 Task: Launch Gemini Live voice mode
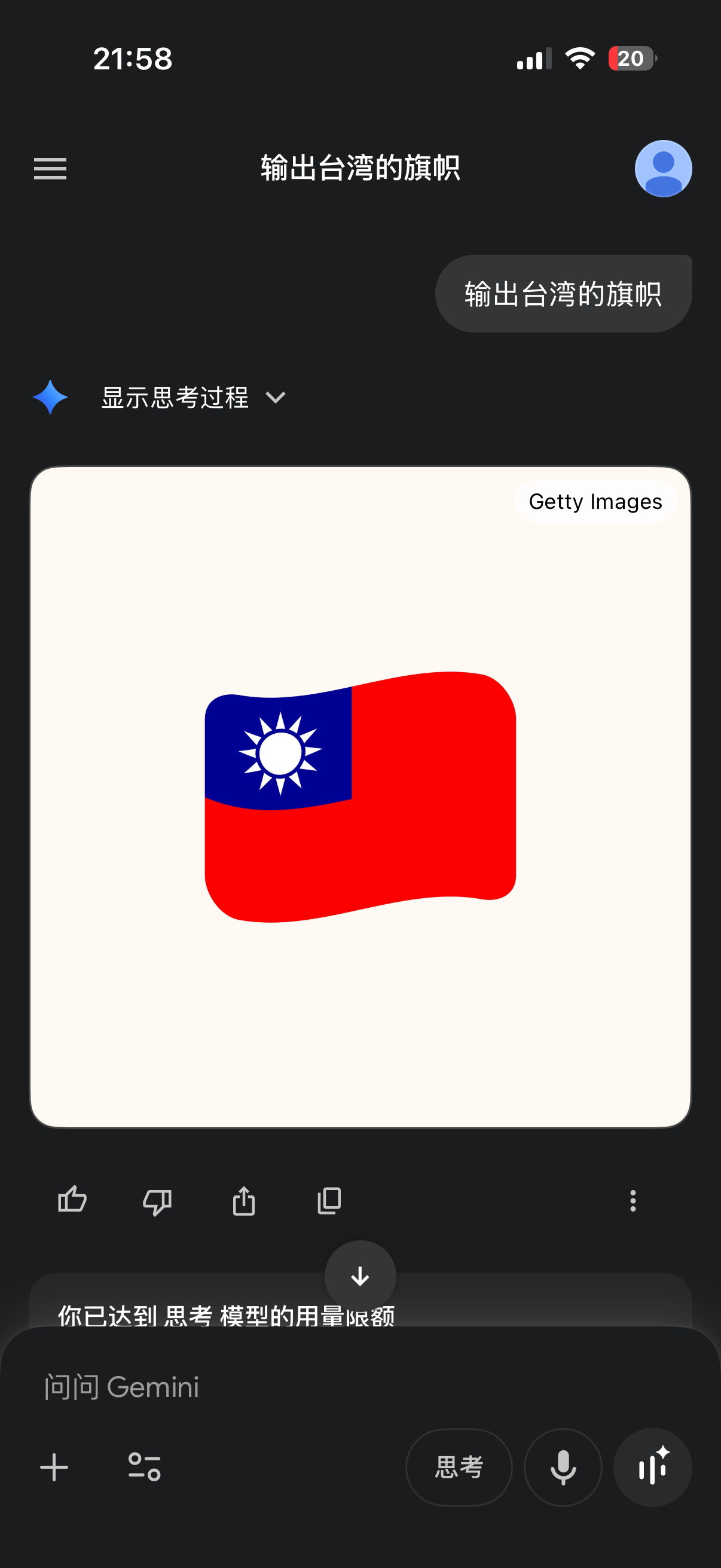(x=652, y=1467)
